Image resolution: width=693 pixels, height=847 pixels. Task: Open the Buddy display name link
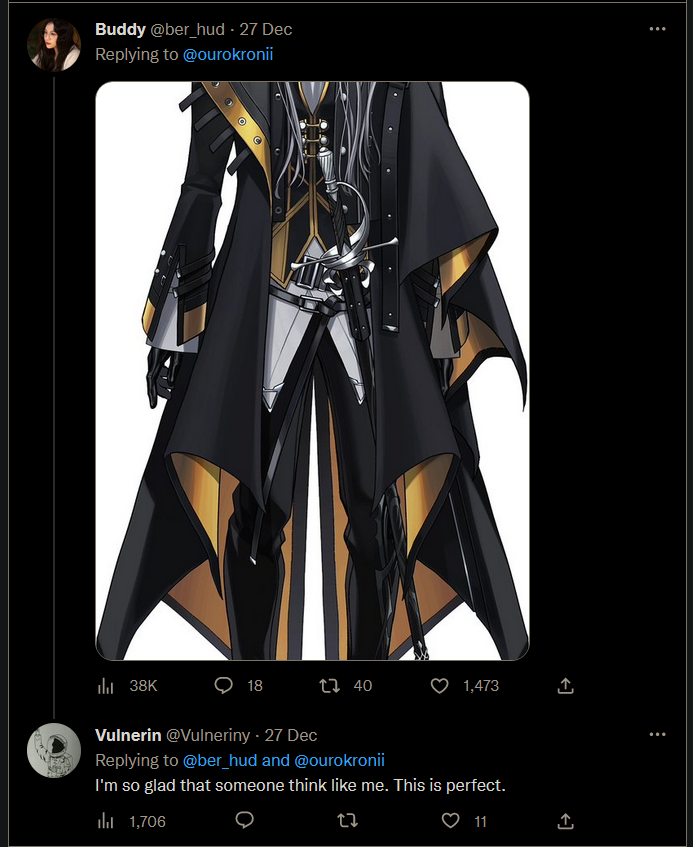coord(120,29)
